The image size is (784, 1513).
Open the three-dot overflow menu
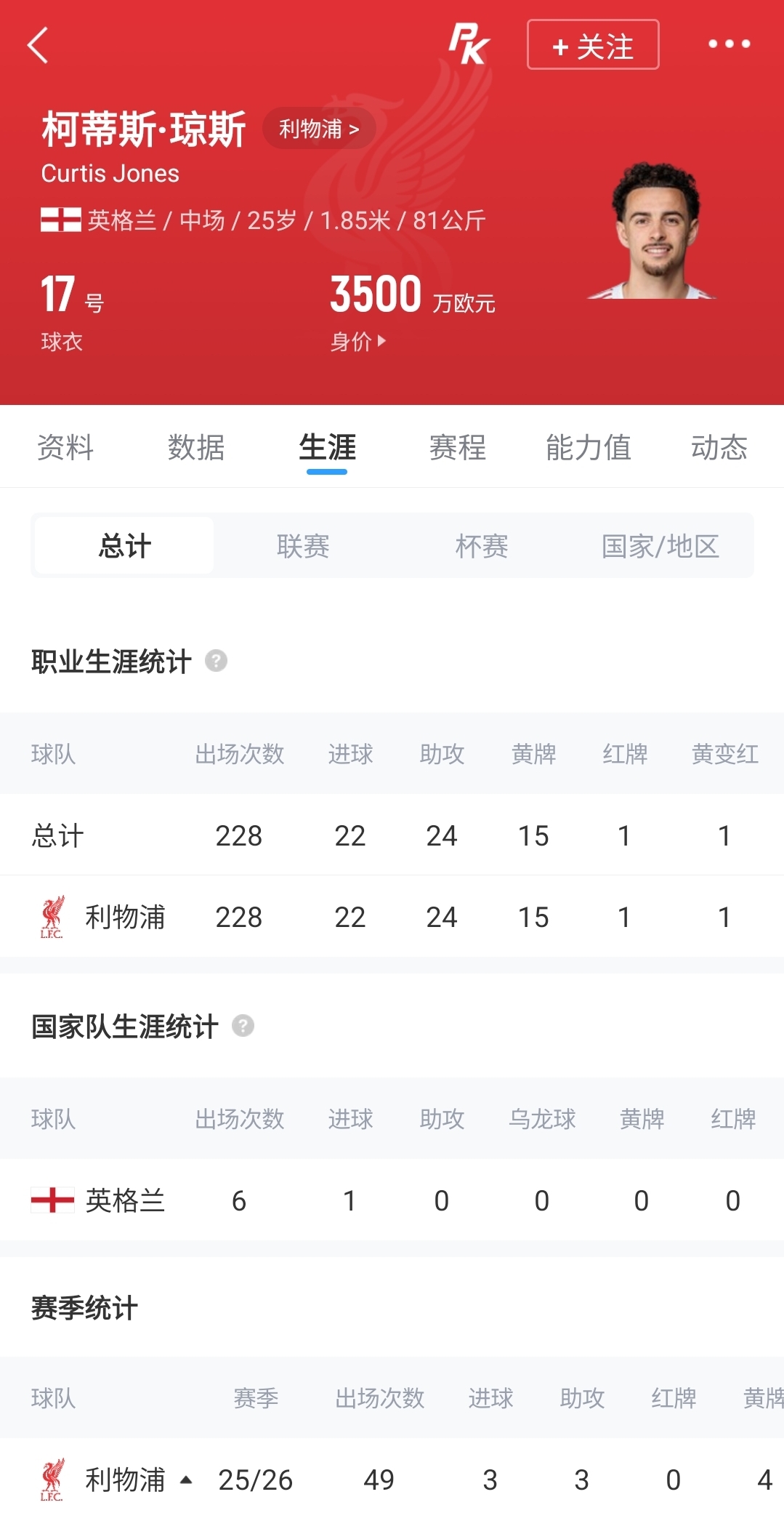click(x=729, y=44)
